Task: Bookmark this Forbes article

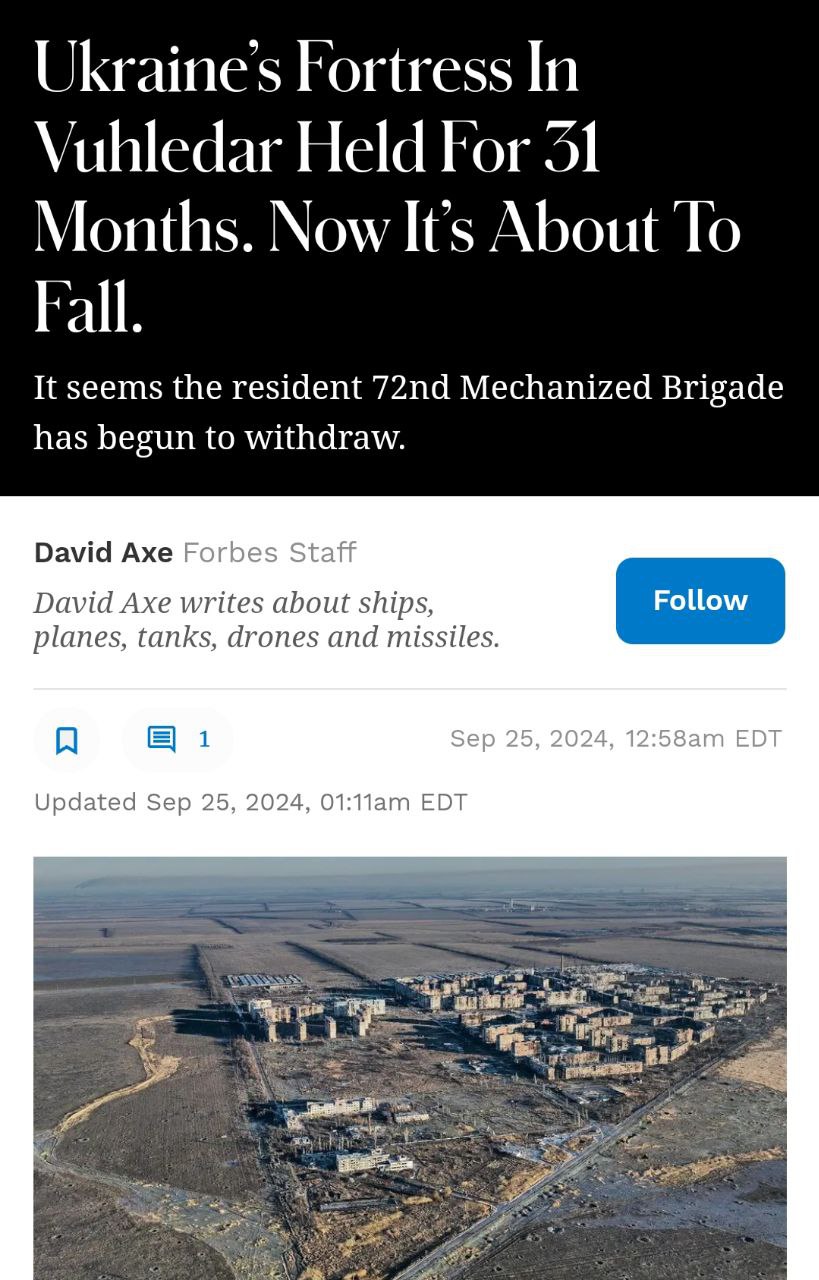Action: coord(66,740)
